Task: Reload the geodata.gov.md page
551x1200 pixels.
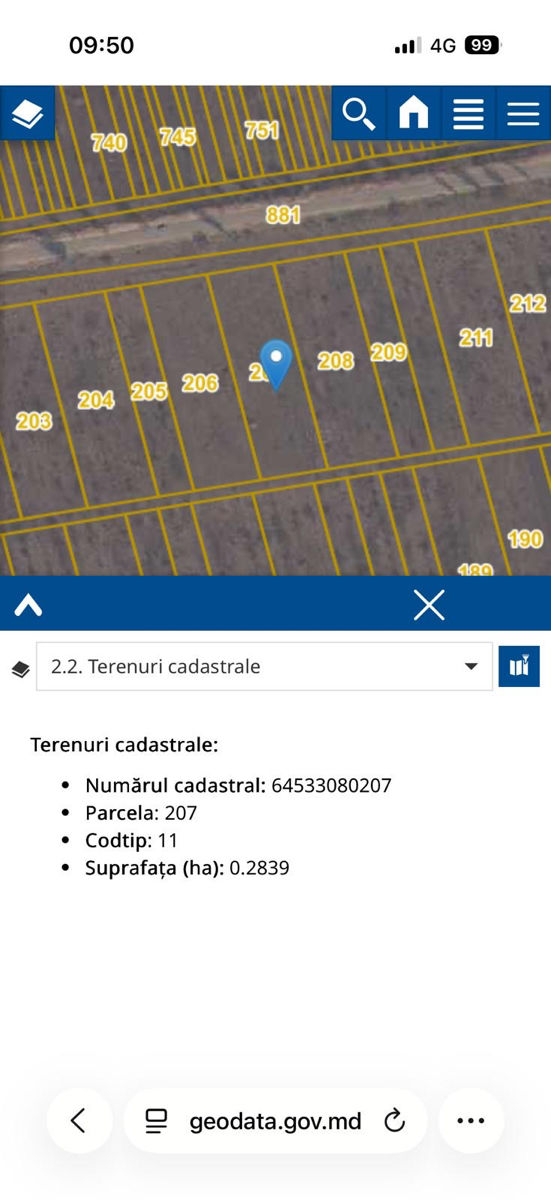Action: pyautogui.click(x=395, y=1121)
